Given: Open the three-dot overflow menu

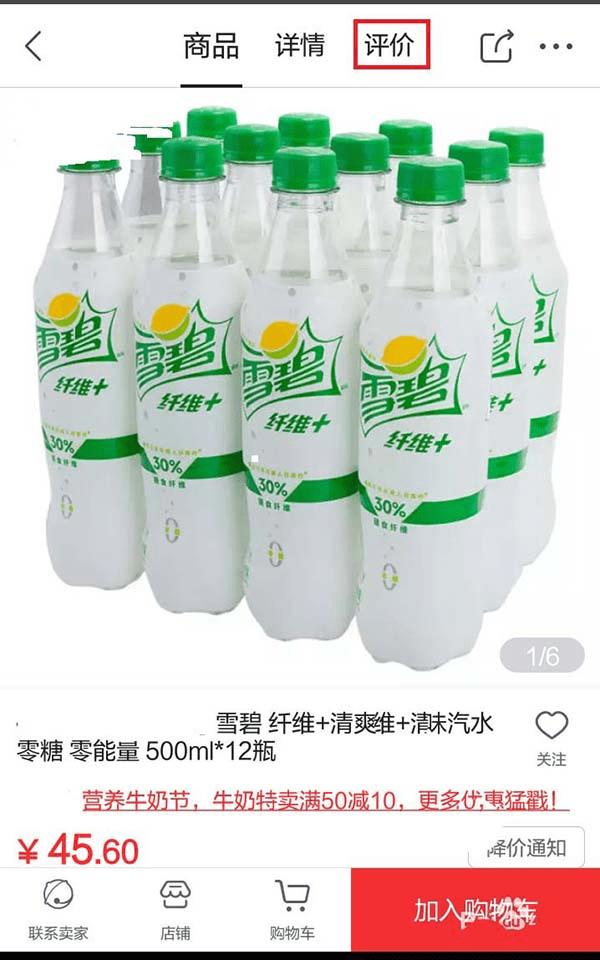Looking at the screenshot, I should click(x=556, y=46).
